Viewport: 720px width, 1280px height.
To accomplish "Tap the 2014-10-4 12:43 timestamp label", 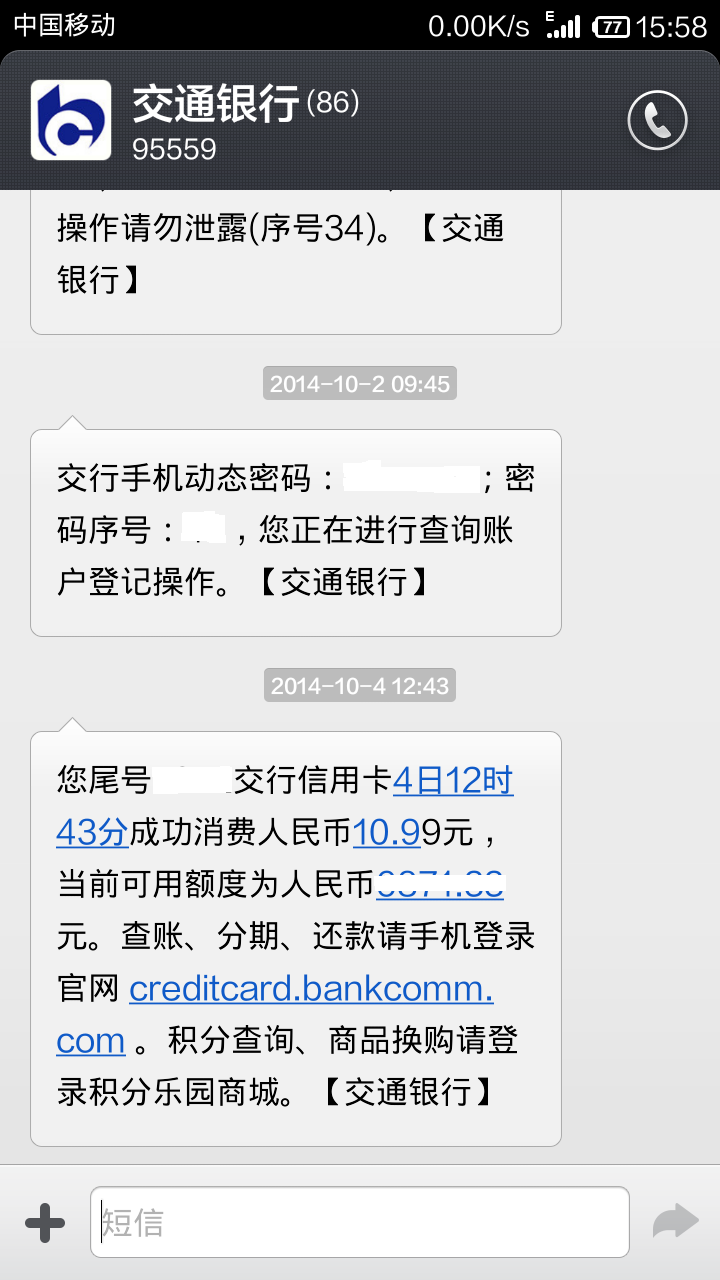I will point(360,685).
